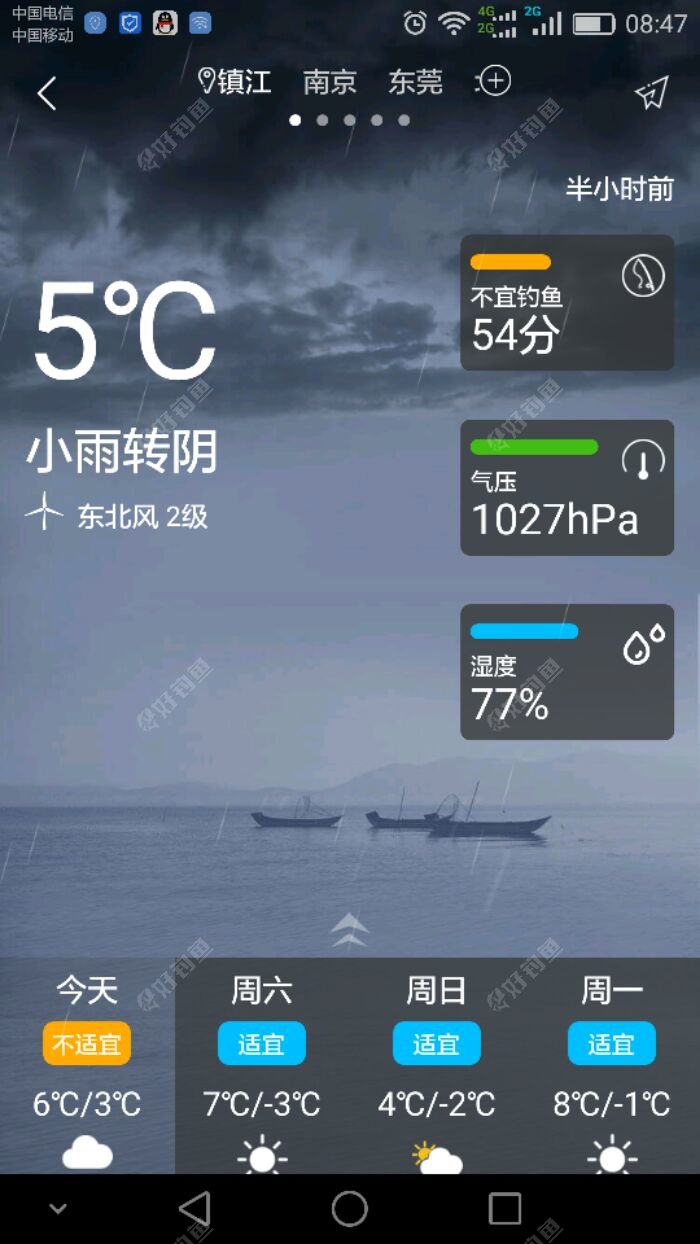Tap the system home button
The width and height of the screenshot is (700, 1244).
click(x=349, y=1208)
